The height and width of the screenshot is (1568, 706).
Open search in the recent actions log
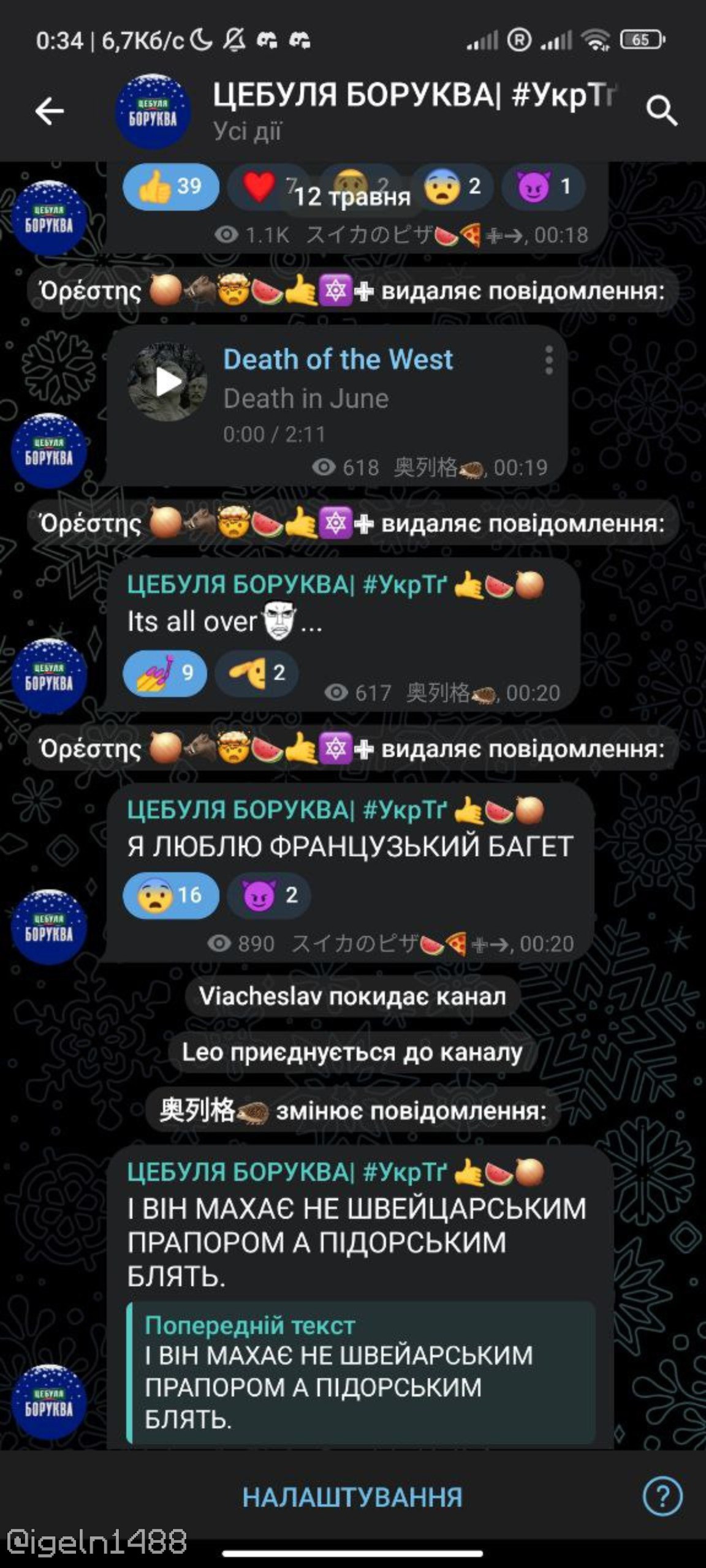click(x=661, y=111)
